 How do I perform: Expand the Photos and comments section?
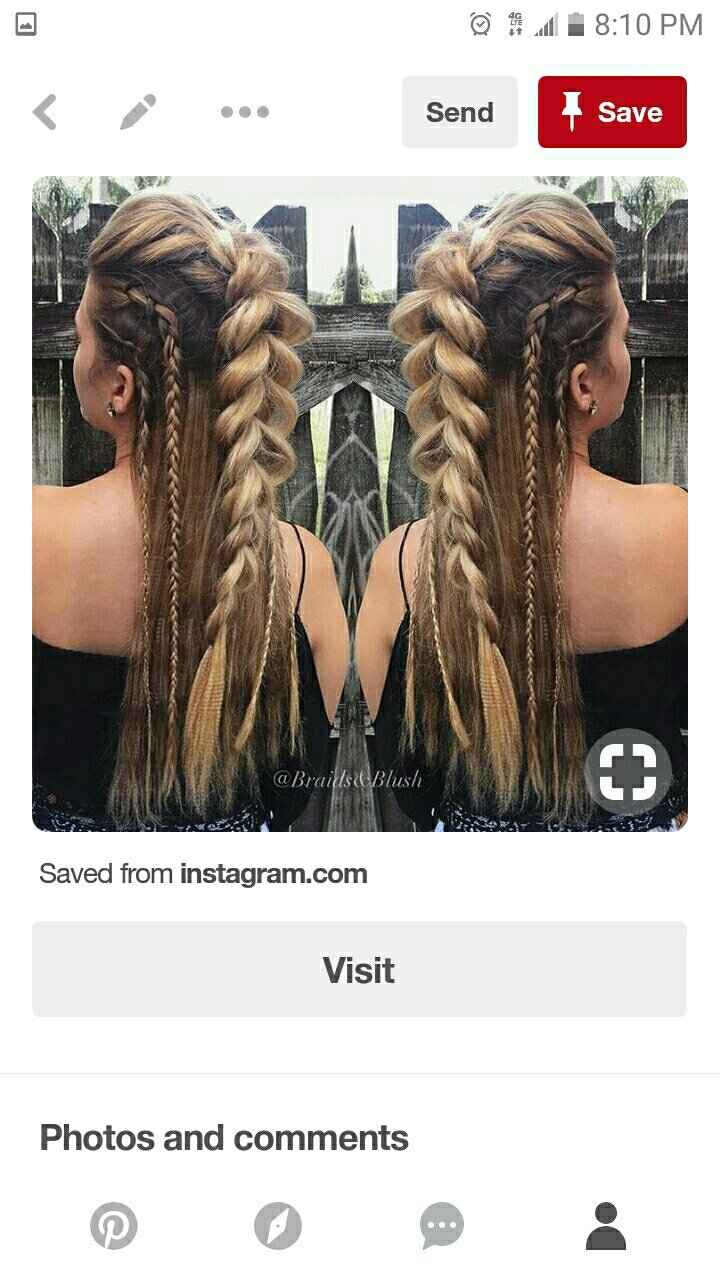pyautogui.click(x=222, y=1138)
